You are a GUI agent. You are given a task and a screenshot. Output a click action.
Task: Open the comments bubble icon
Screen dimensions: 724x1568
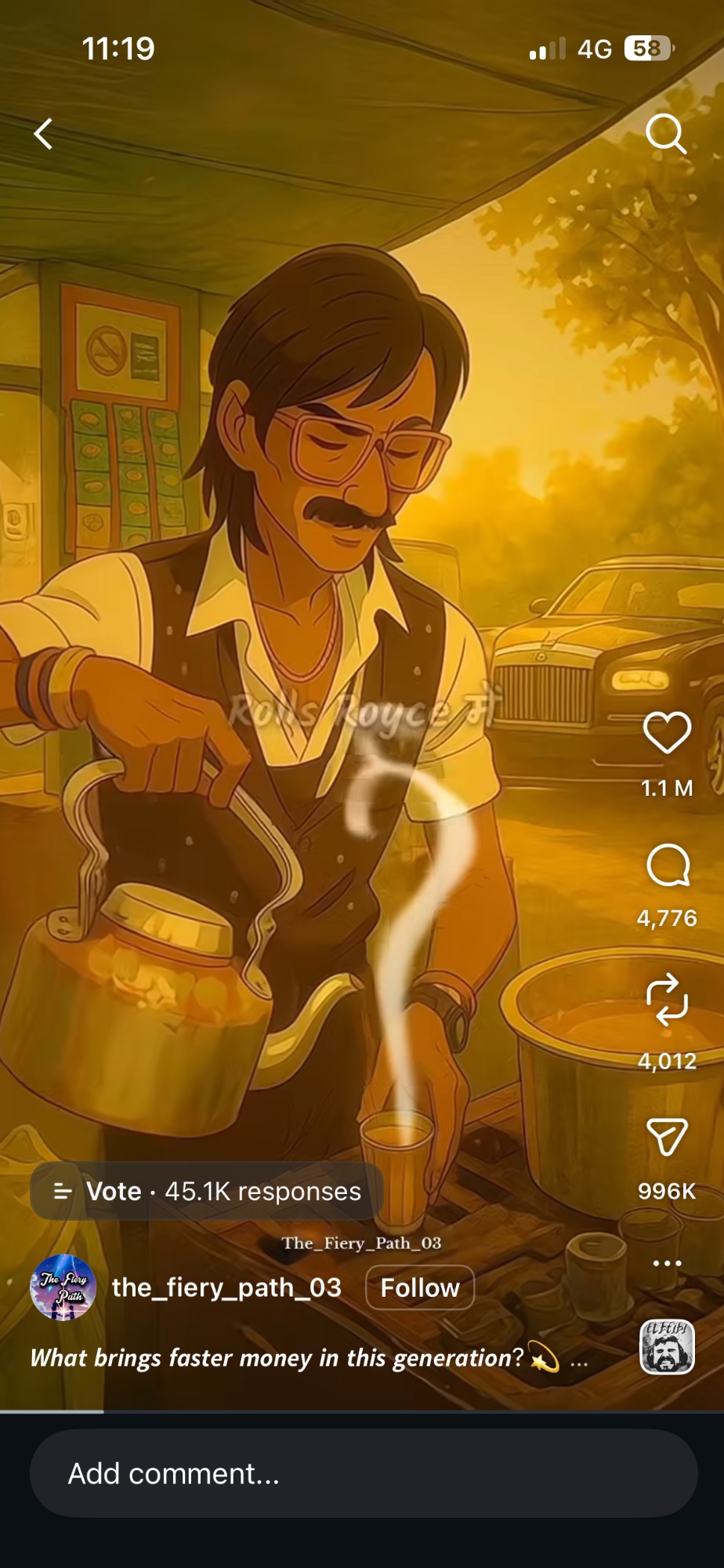pos(668,866)
